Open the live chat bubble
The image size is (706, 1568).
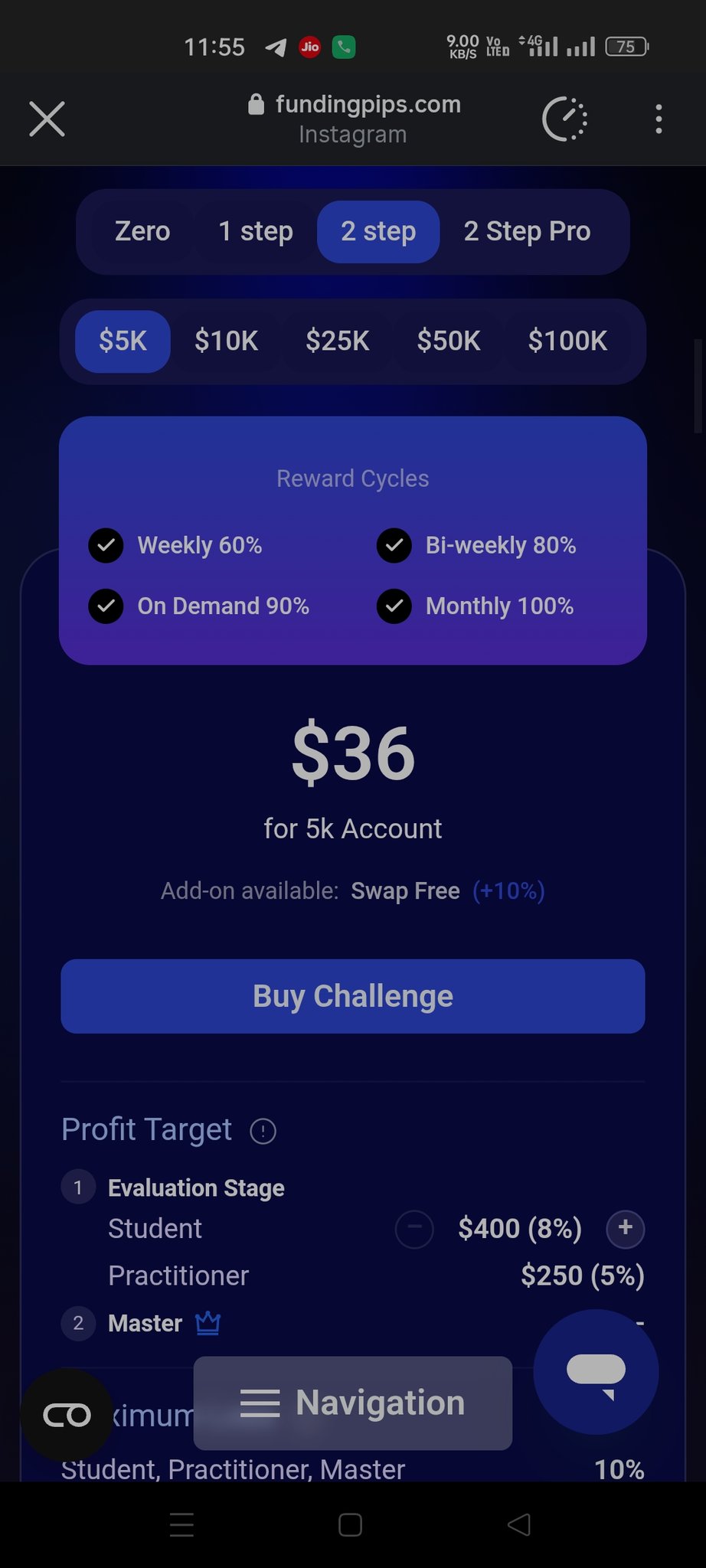596,1372
